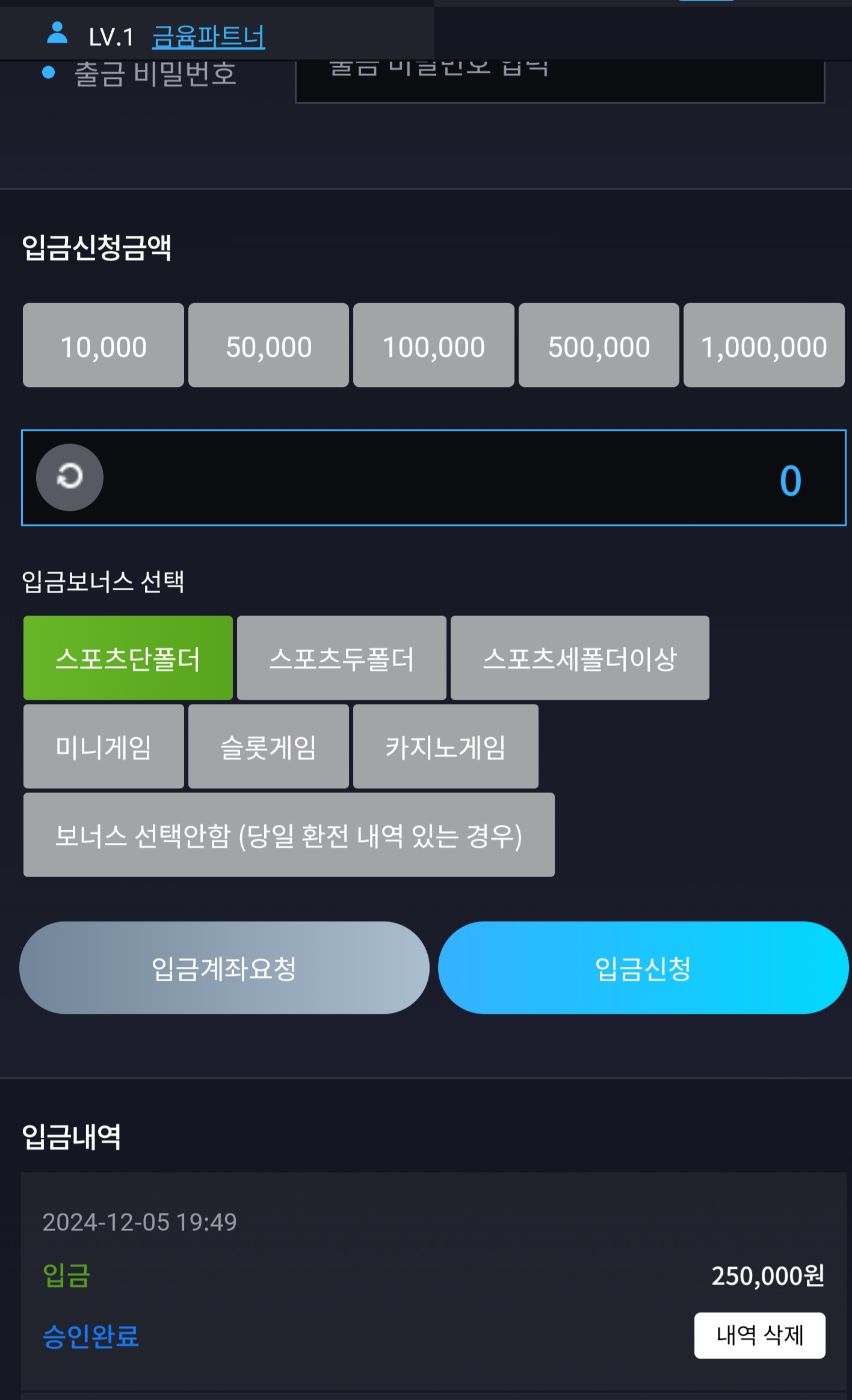Select 미니게임 bonus option
This screenshot has height=1400, width=852.
pos(103,747)
